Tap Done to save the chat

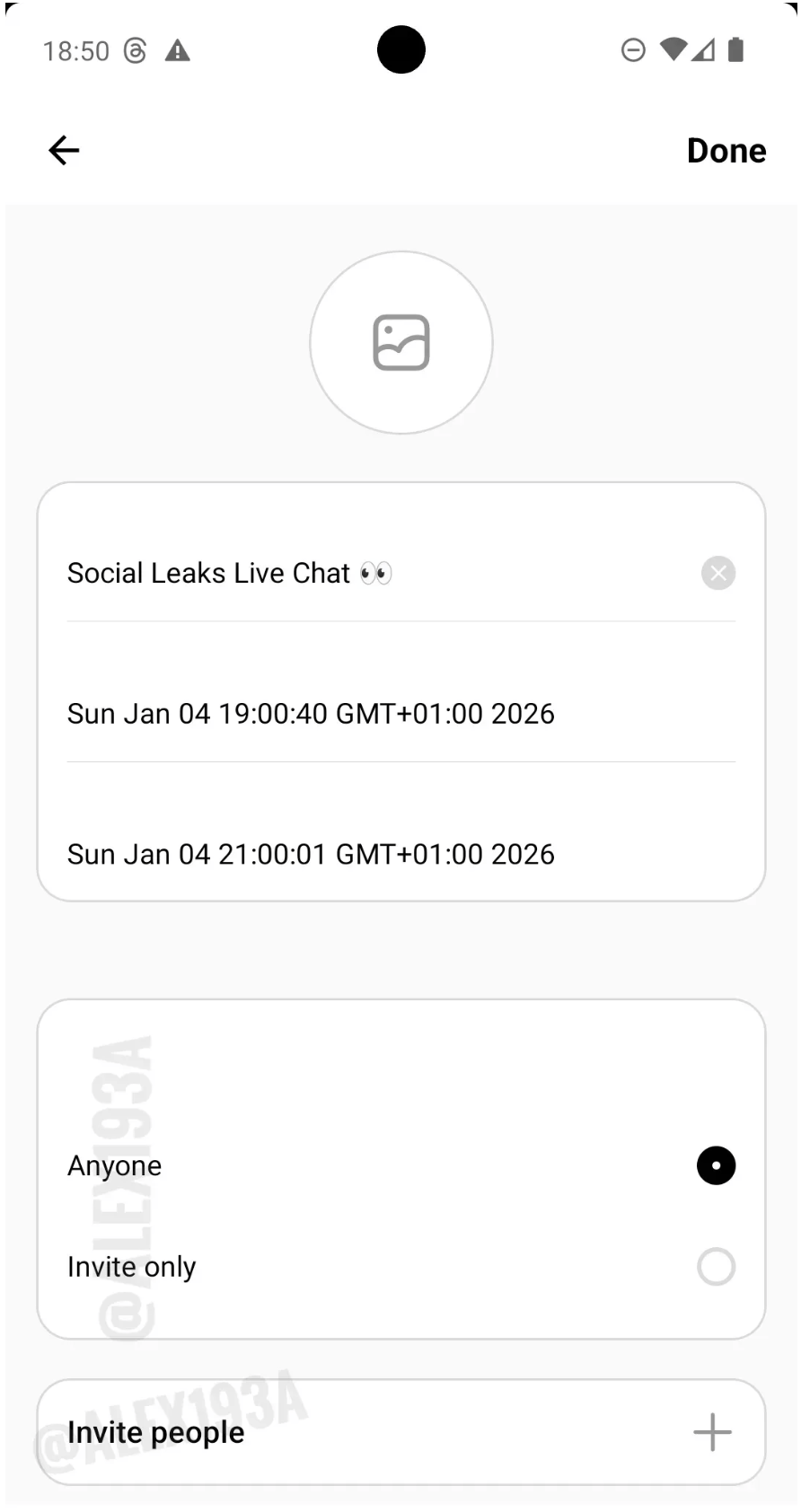pos(726,151)
